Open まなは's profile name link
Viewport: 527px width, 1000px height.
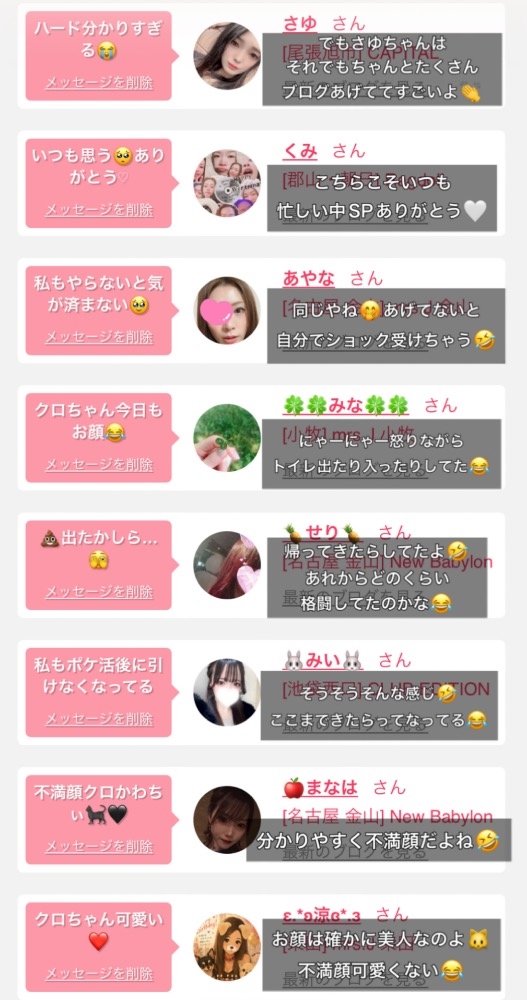pos(320,788)
